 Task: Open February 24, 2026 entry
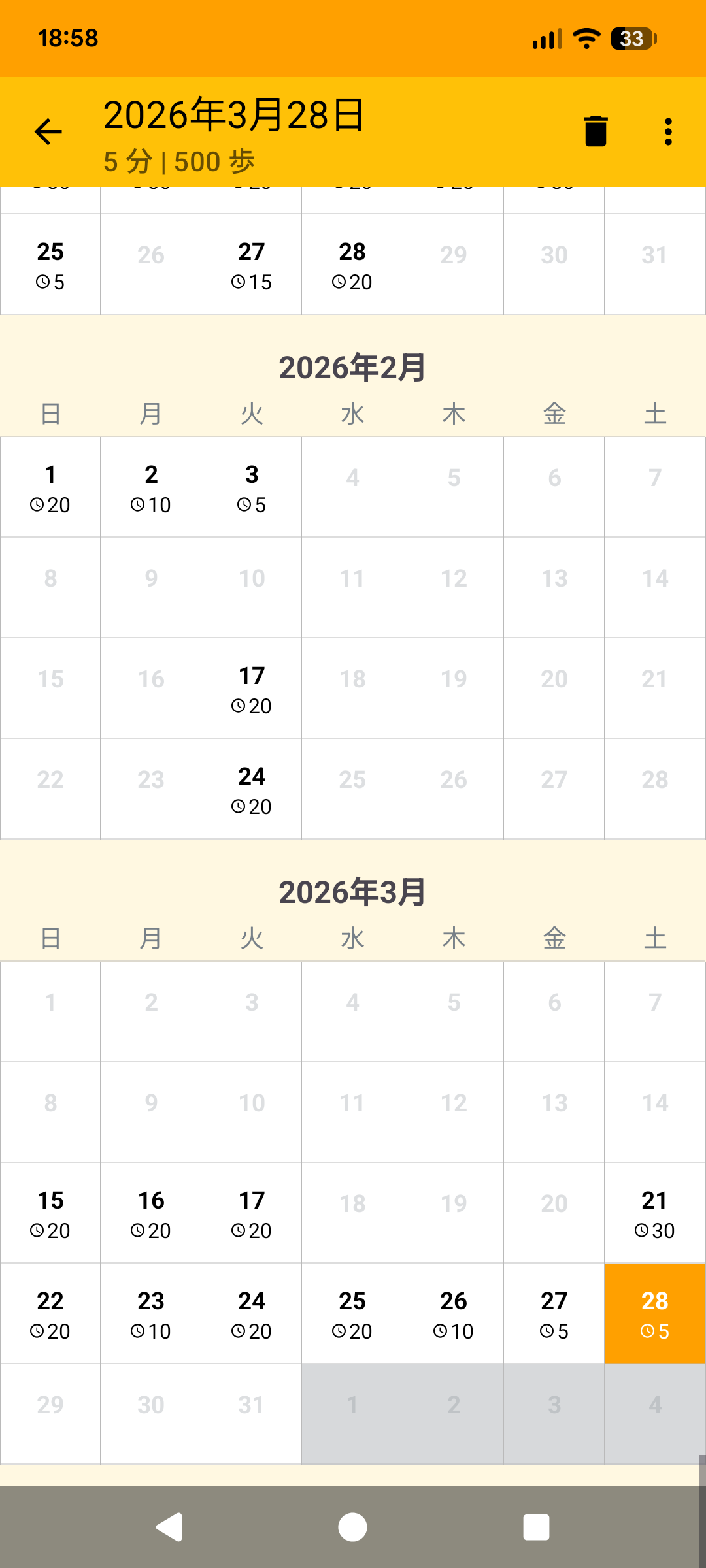point(252,789)
